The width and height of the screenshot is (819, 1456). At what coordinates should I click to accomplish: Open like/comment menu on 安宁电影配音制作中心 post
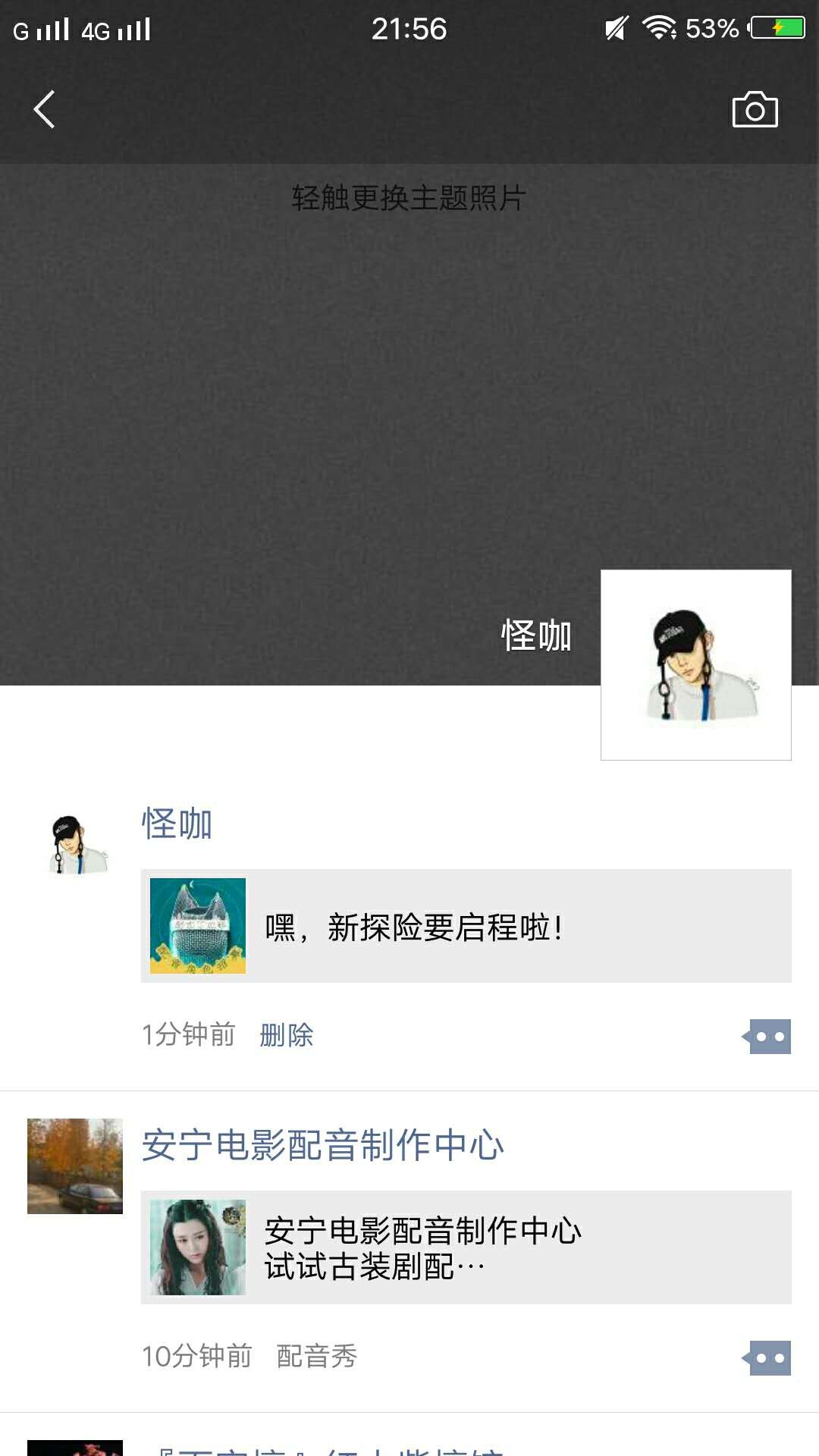tap(767, 1358)
